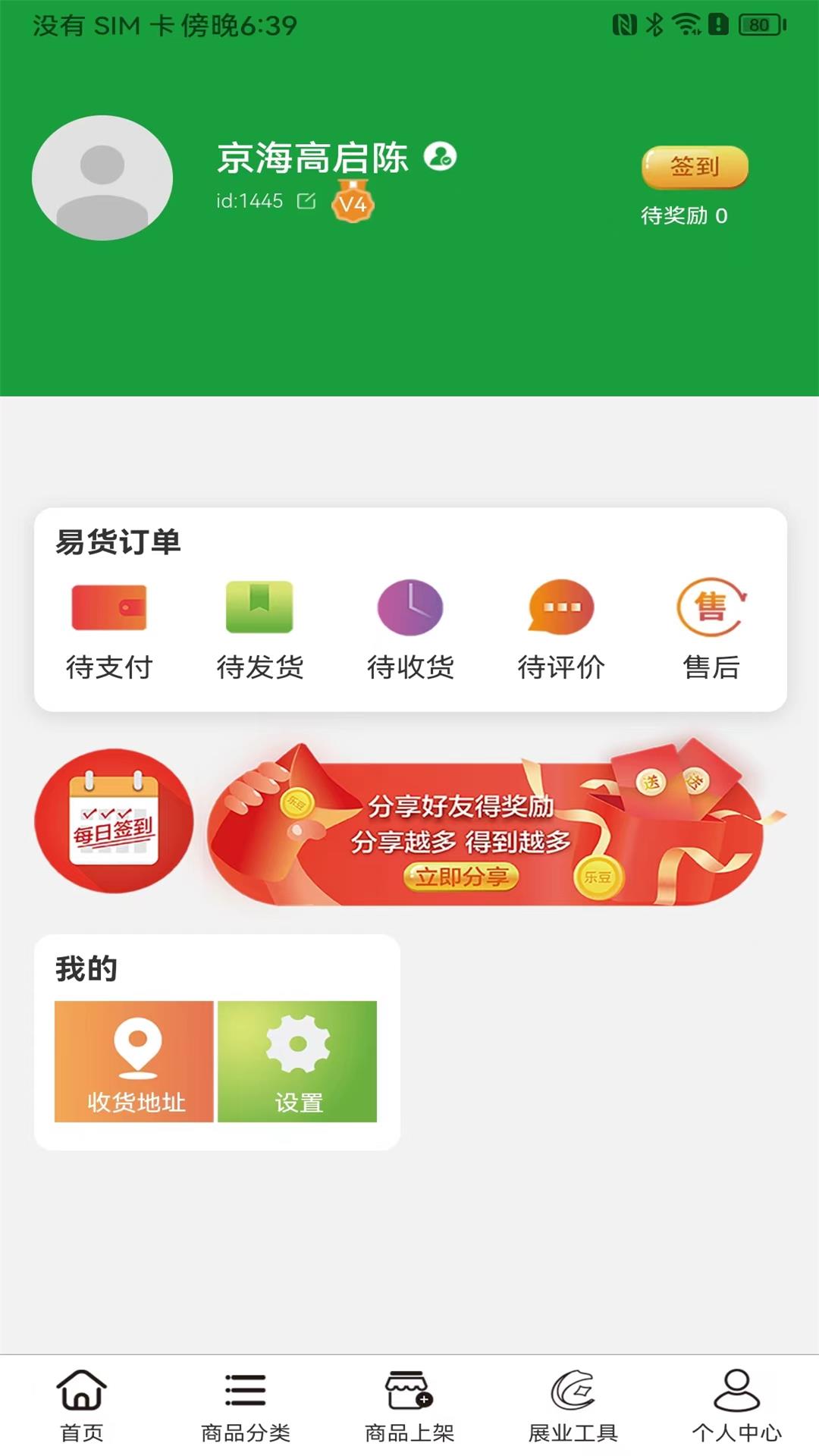Open the 售后 after-sales icon
Viewport: 819px width, 1456px height.
pyautogui.click(x=710, y=607)
